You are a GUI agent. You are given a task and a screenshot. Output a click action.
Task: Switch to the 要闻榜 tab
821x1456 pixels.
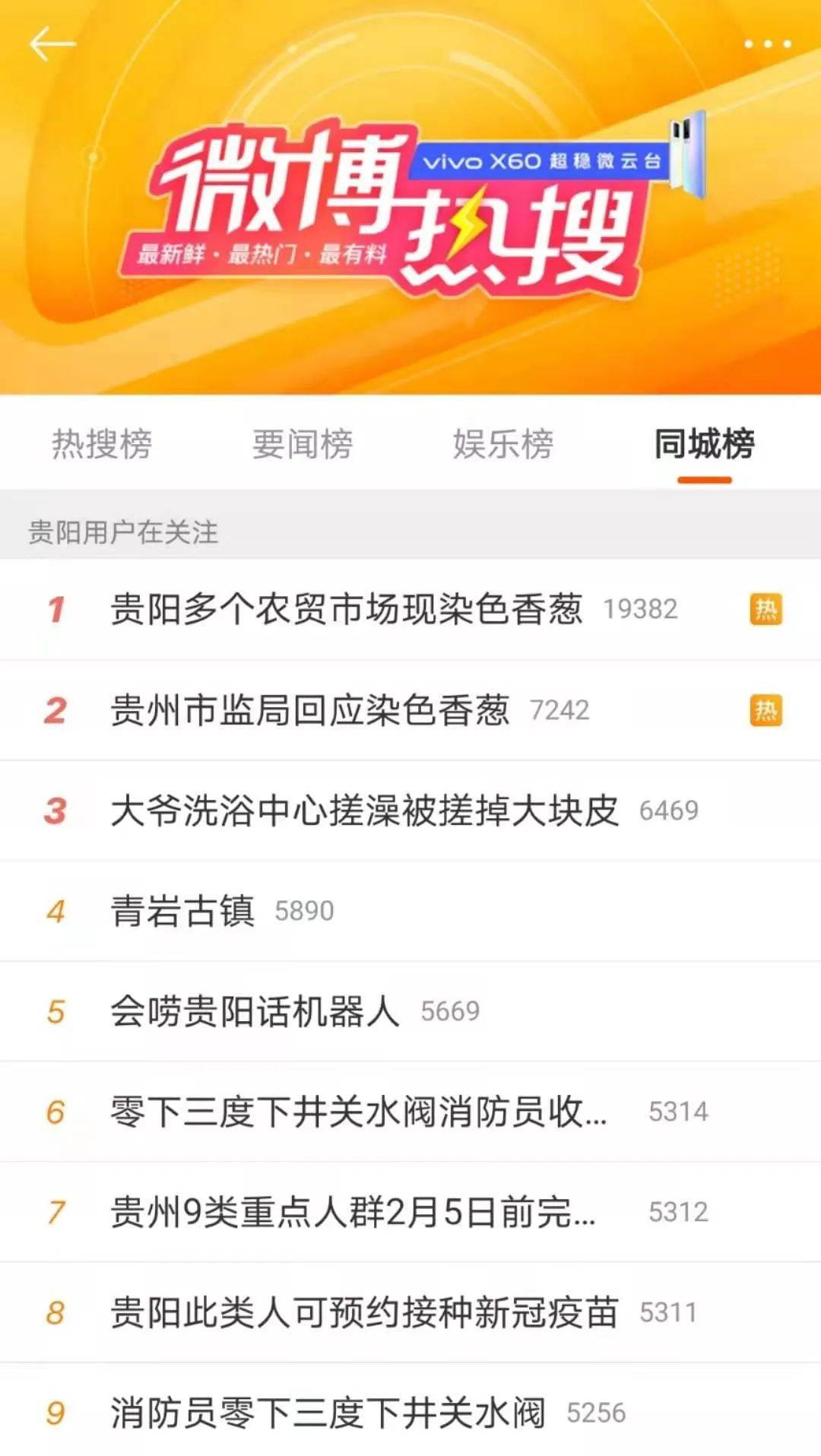pyautogui.click(x=303, y=444)
